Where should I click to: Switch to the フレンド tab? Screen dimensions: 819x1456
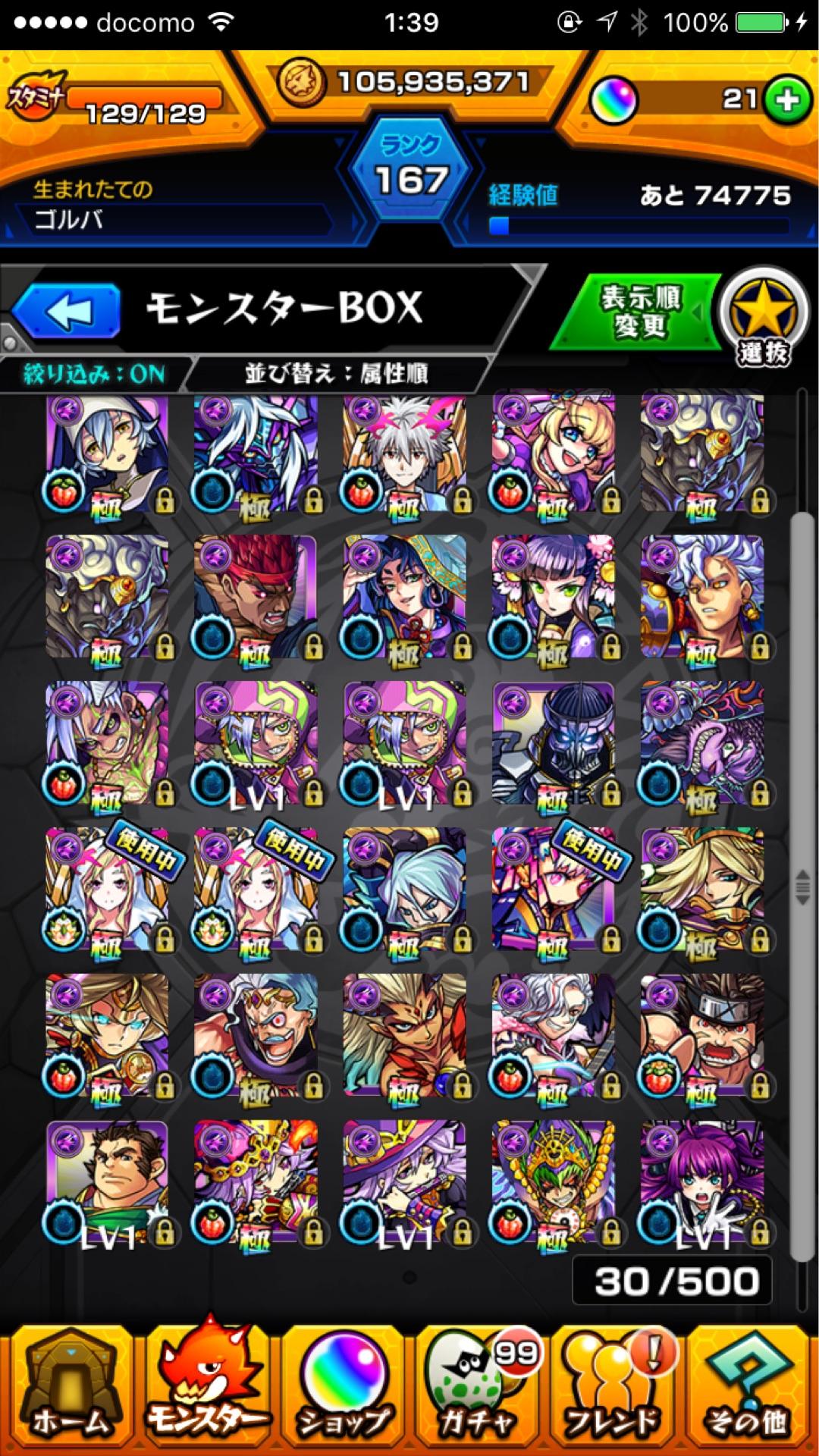coord(613,1392)
